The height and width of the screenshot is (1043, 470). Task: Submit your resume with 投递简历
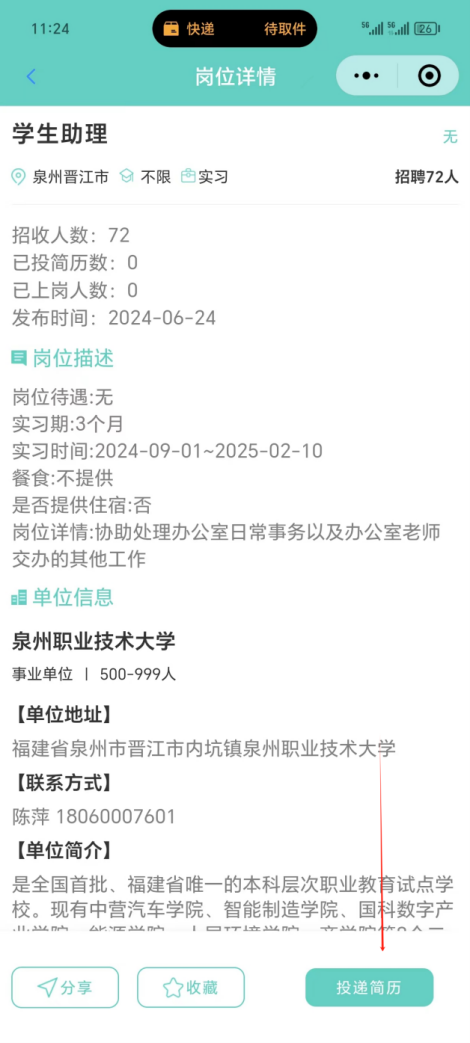coord(369,987)
